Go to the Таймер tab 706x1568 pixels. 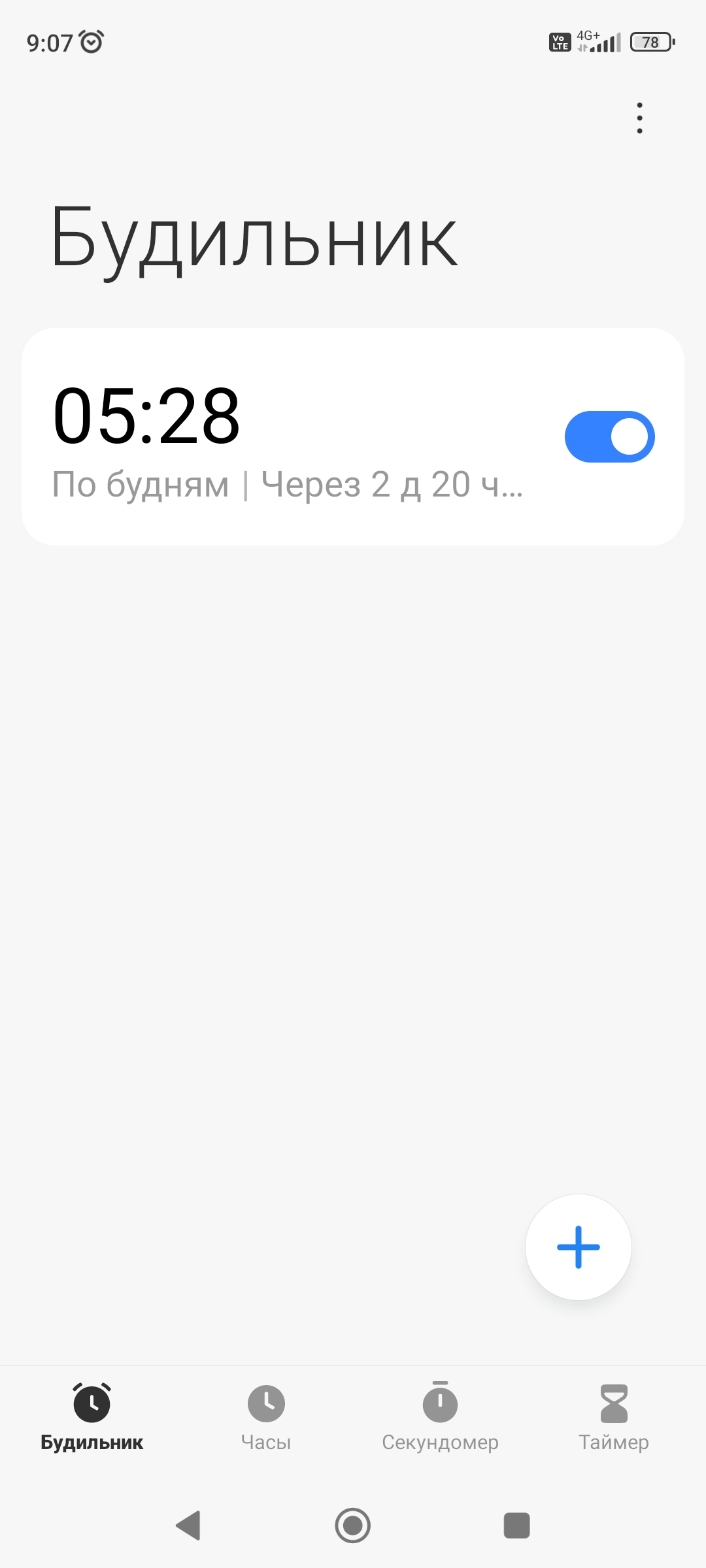tap(613, 1416)
